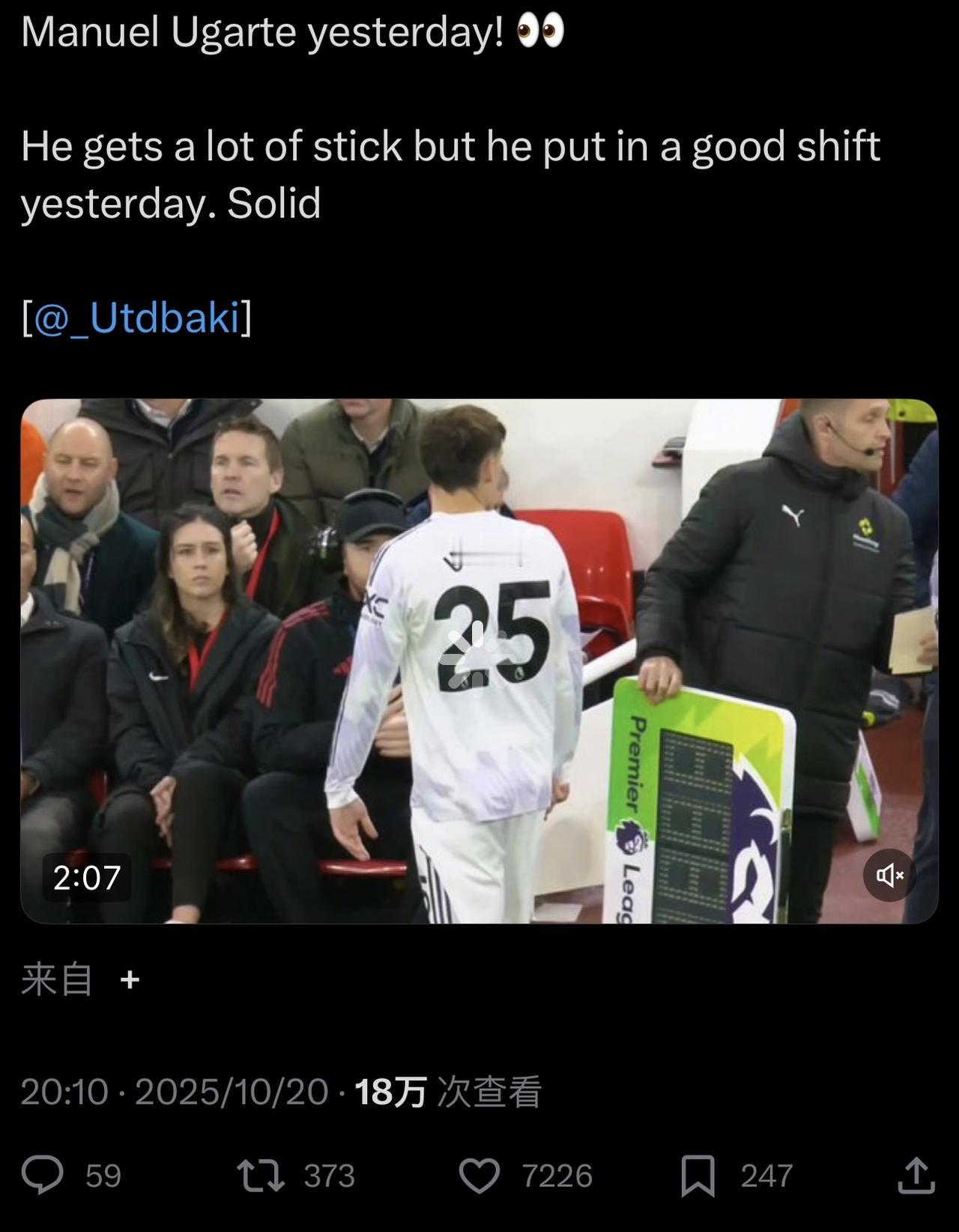The width and height of the screenshot is (959, 1232).
Task: Bookmark this tweet
Action: [x=698, y=1174]
